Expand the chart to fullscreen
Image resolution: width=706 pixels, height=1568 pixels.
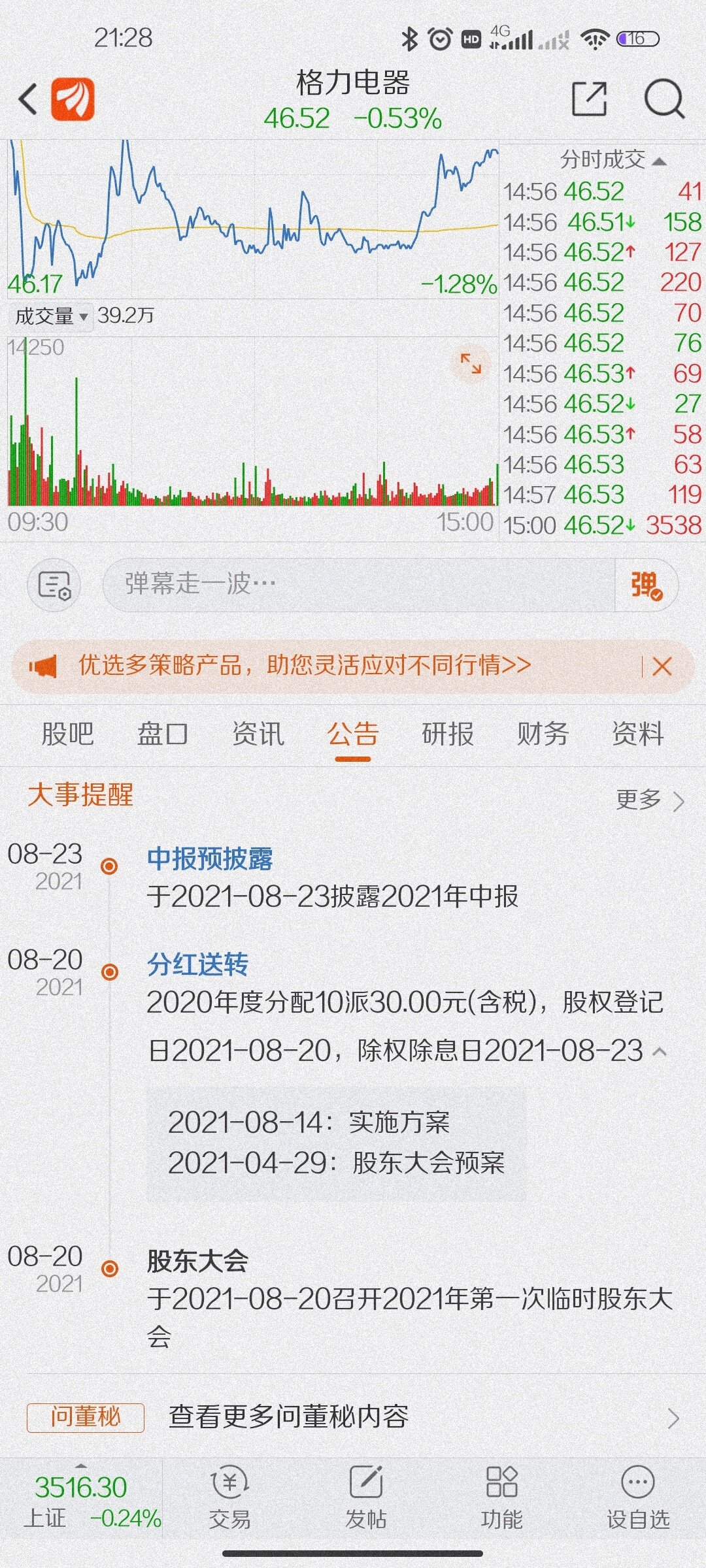(471, 364)
